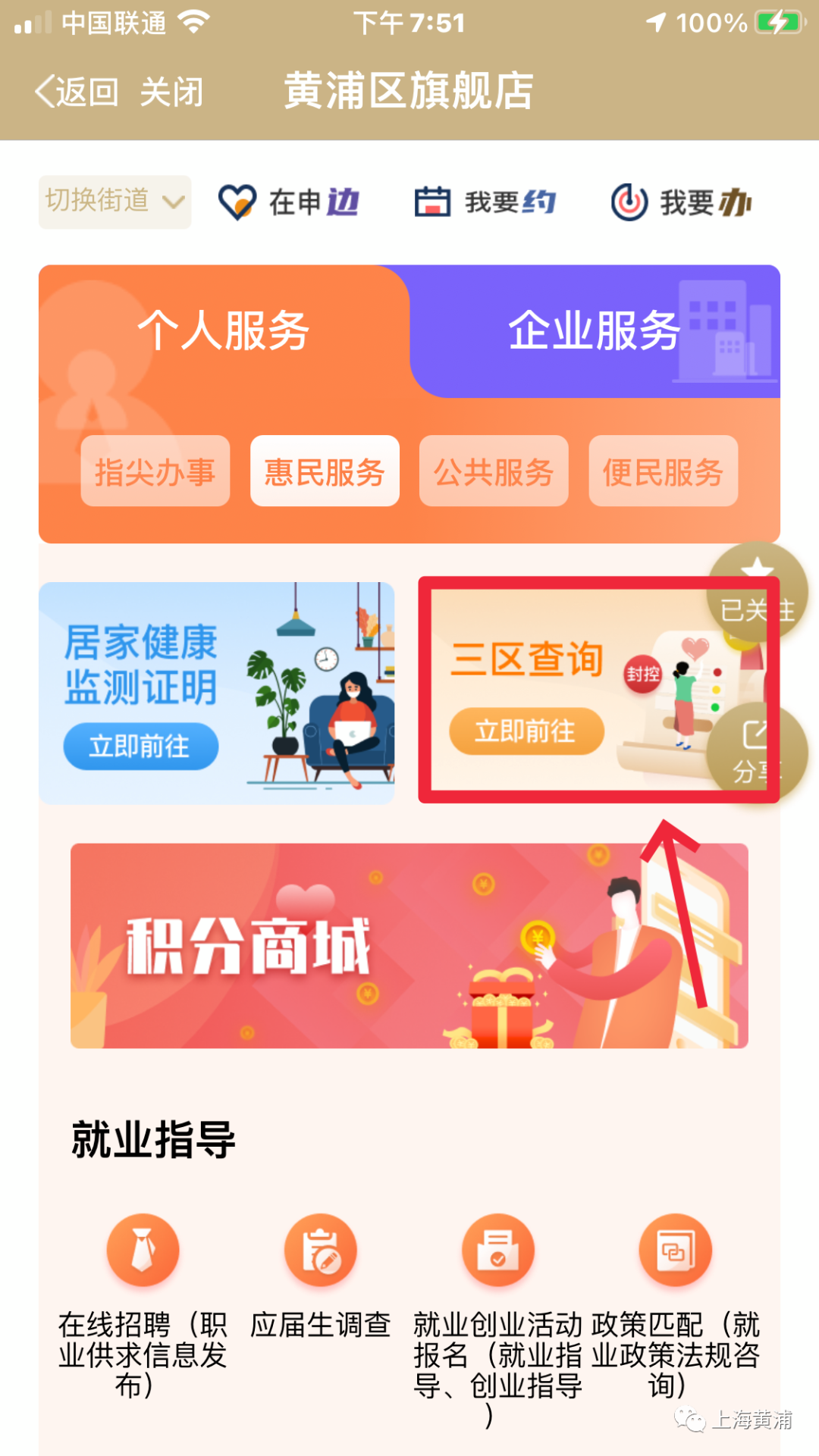Expand the 切换街道 dropdown

click(x=115, y=202)
